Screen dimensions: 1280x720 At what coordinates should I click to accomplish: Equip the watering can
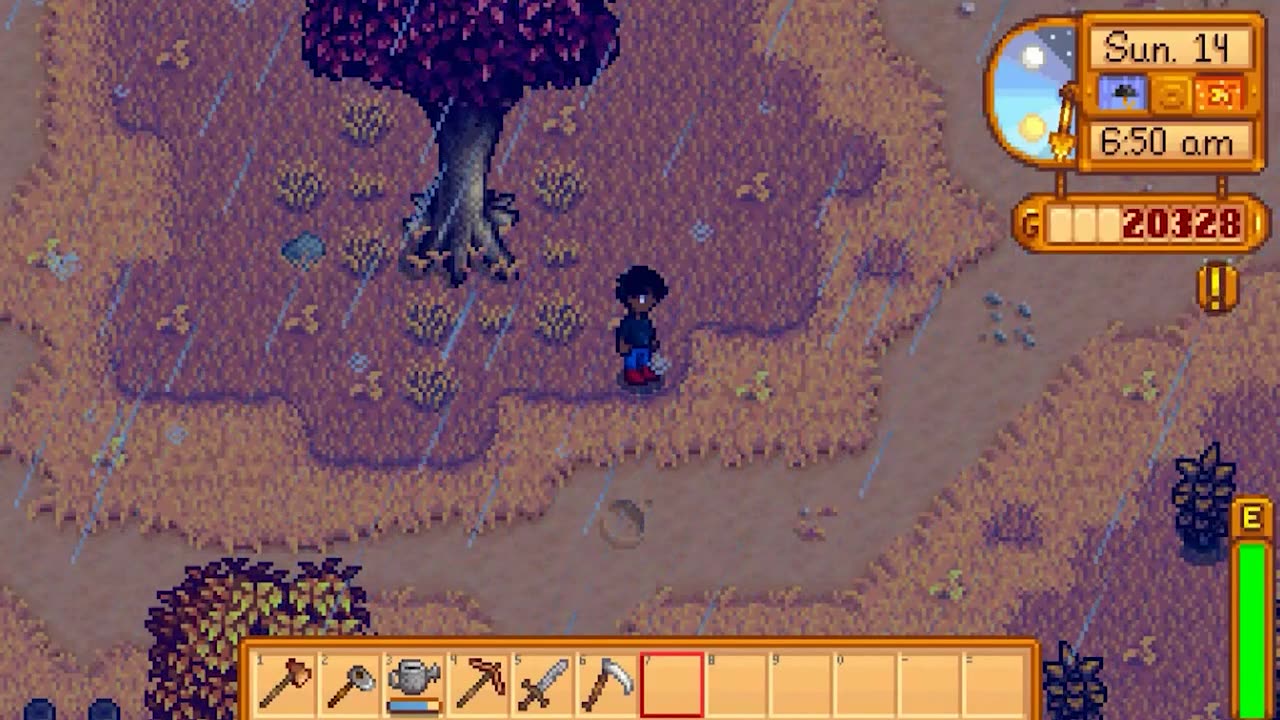[414, 682]
